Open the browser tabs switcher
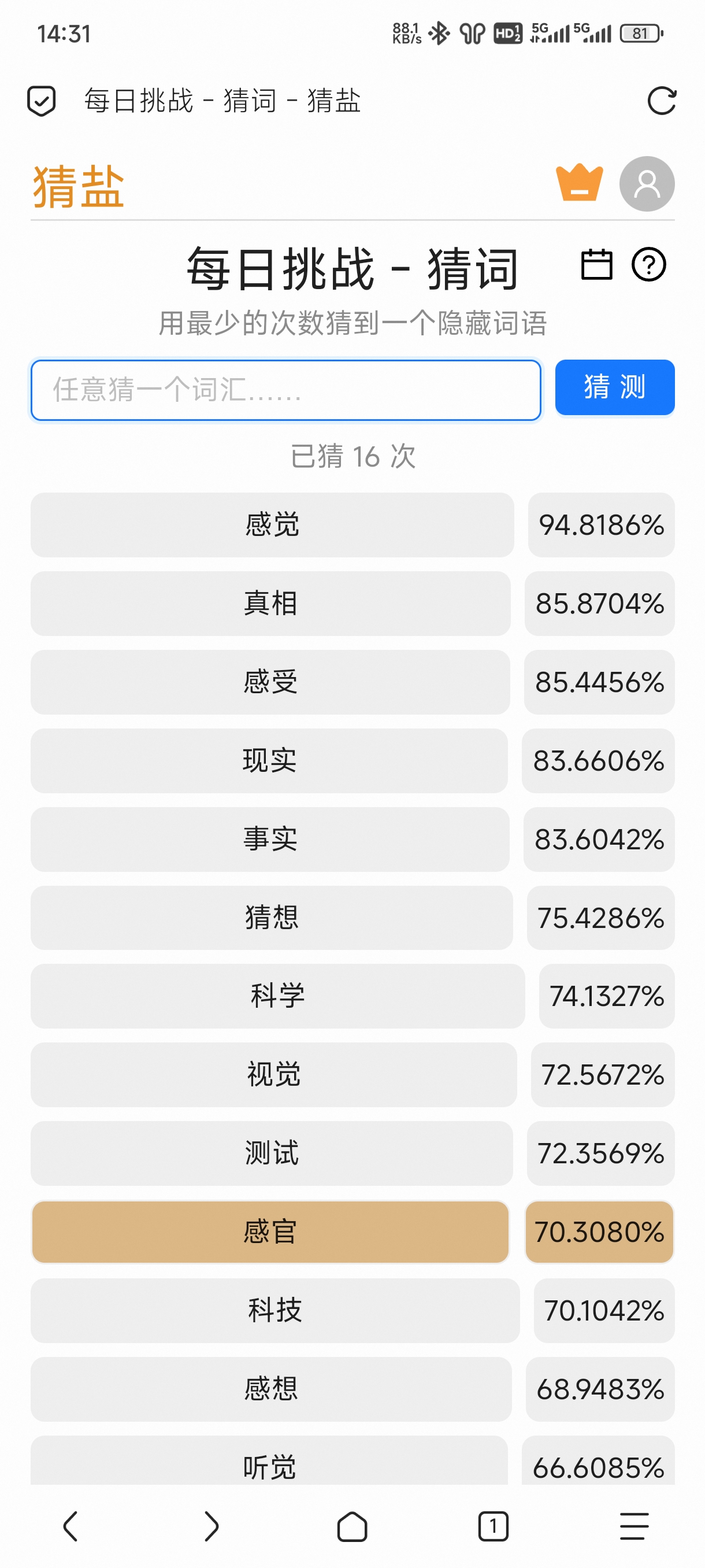The width and height of the screenshot is (705, 1568). [x=493, y=1526]
